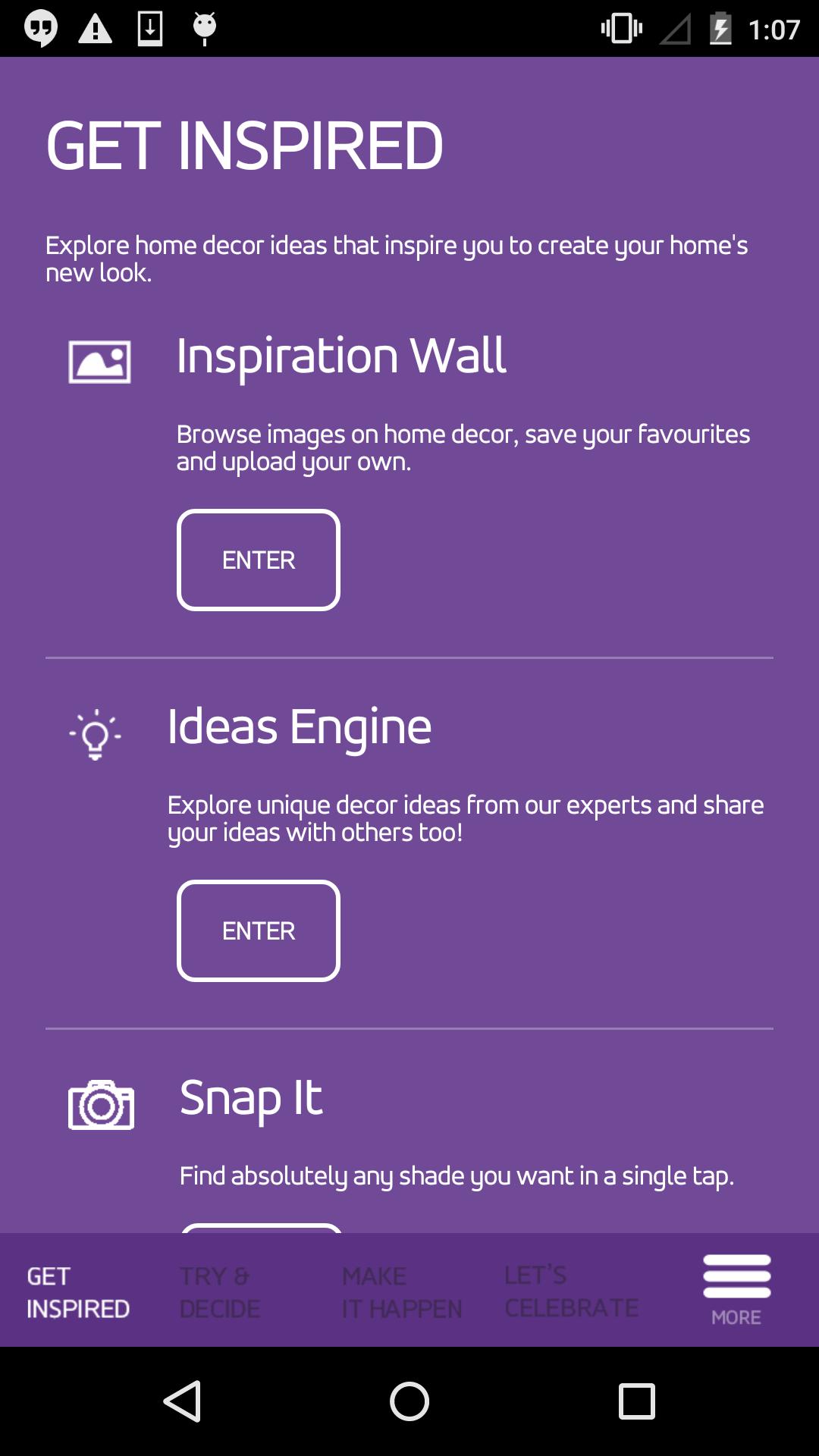
Task: Enter the Ideas Engine section
Action: click(x=258, y=930)
